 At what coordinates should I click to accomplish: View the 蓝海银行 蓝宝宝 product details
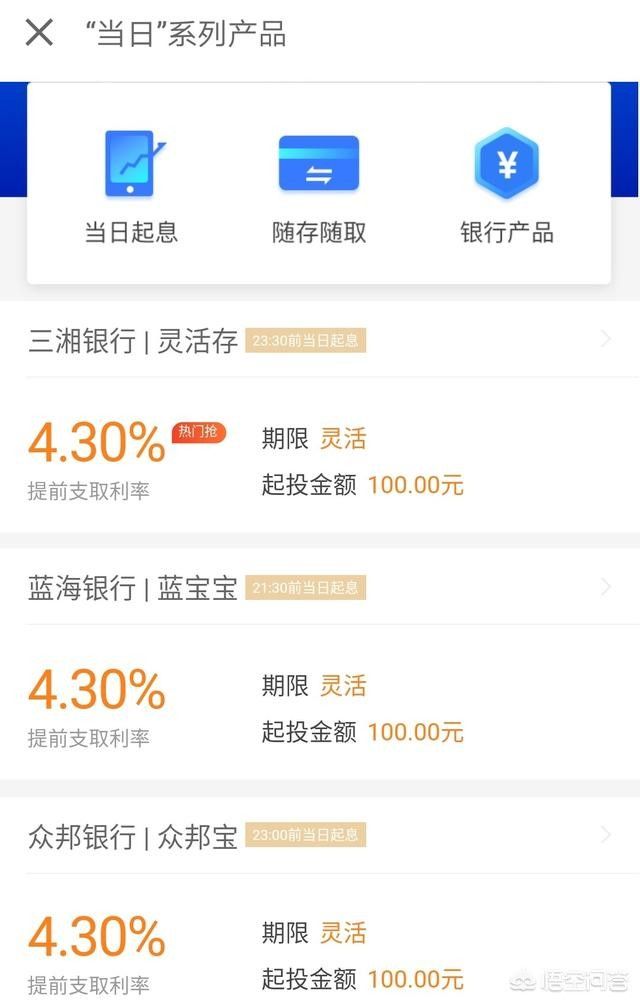pos(133,588)
